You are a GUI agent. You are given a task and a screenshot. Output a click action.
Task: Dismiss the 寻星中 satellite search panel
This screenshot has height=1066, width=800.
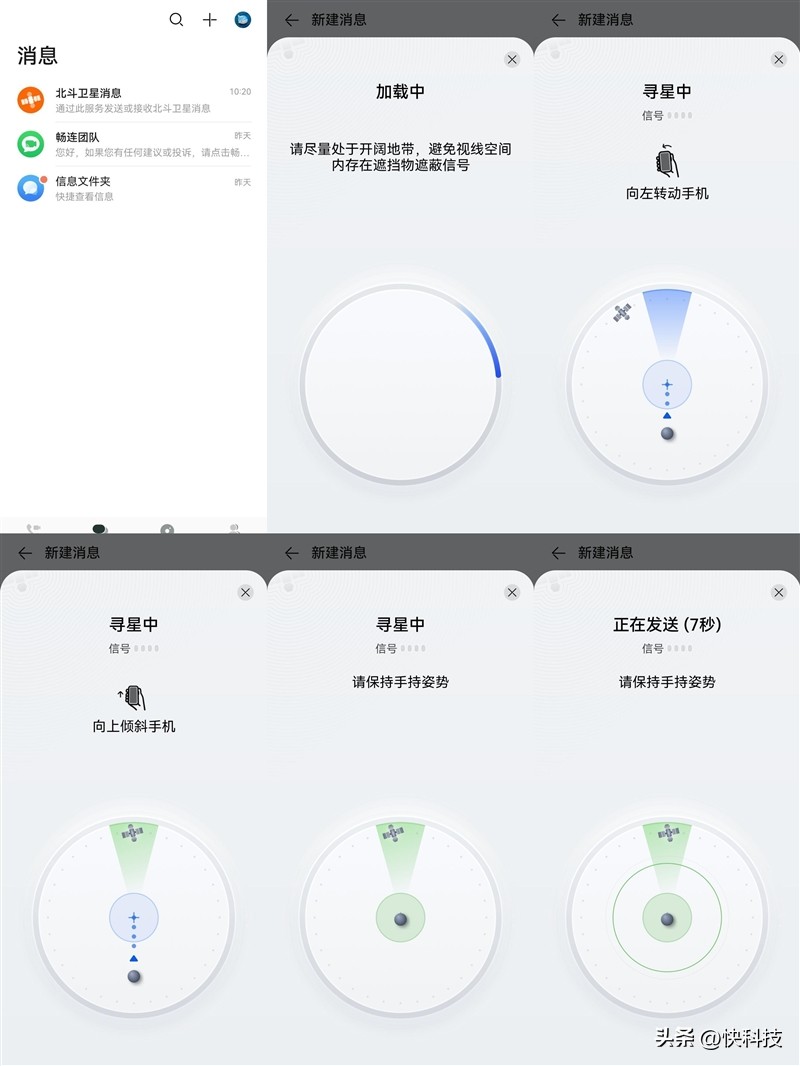point(778,59)
